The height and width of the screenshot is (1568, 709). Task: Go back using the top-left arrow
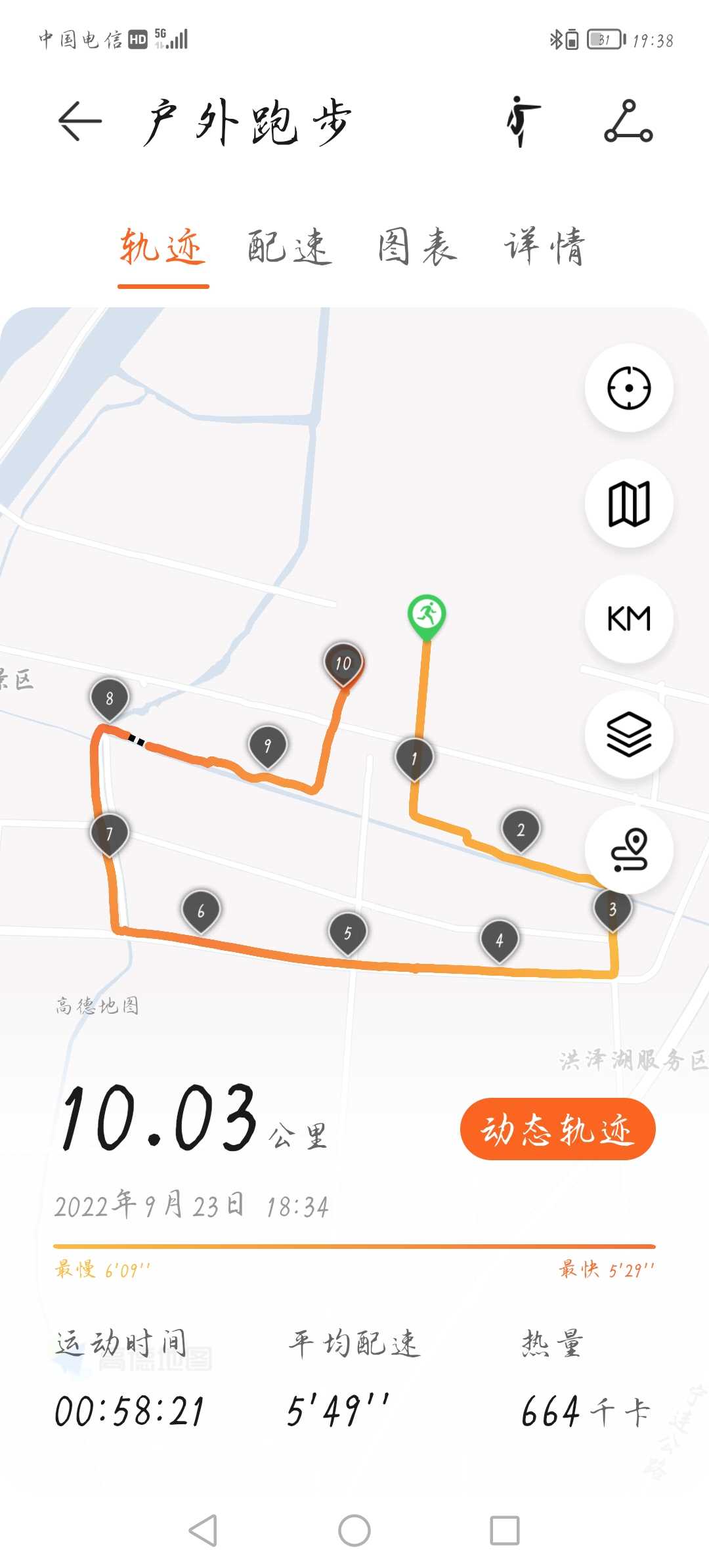click(79, 121)
